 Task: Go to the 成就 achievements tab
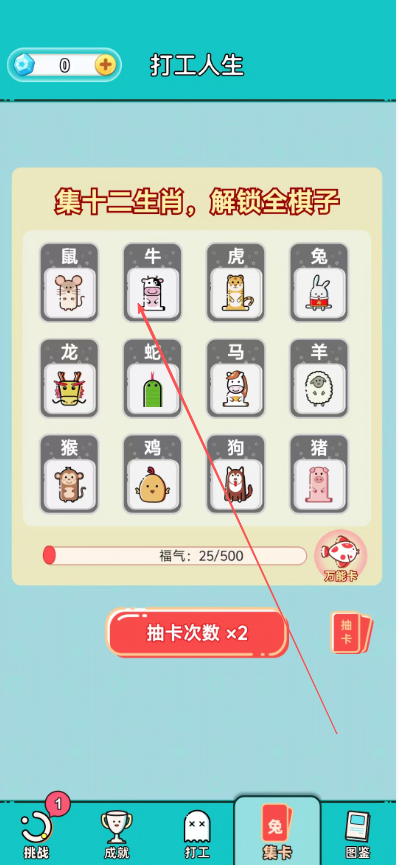pyautogui.click(x=116, y=835)
